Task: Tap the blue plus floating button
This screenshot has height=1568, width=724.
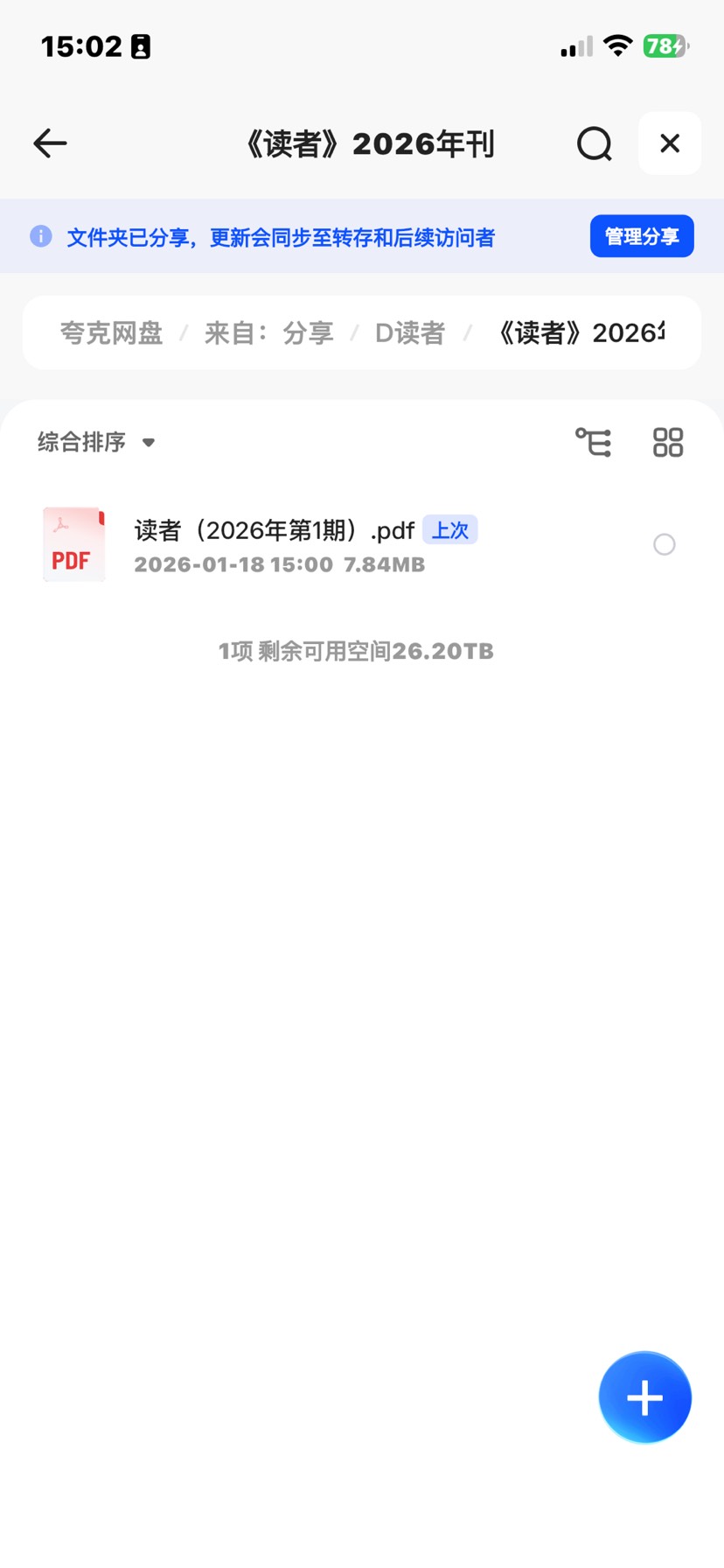Action: coord(644,1397)
